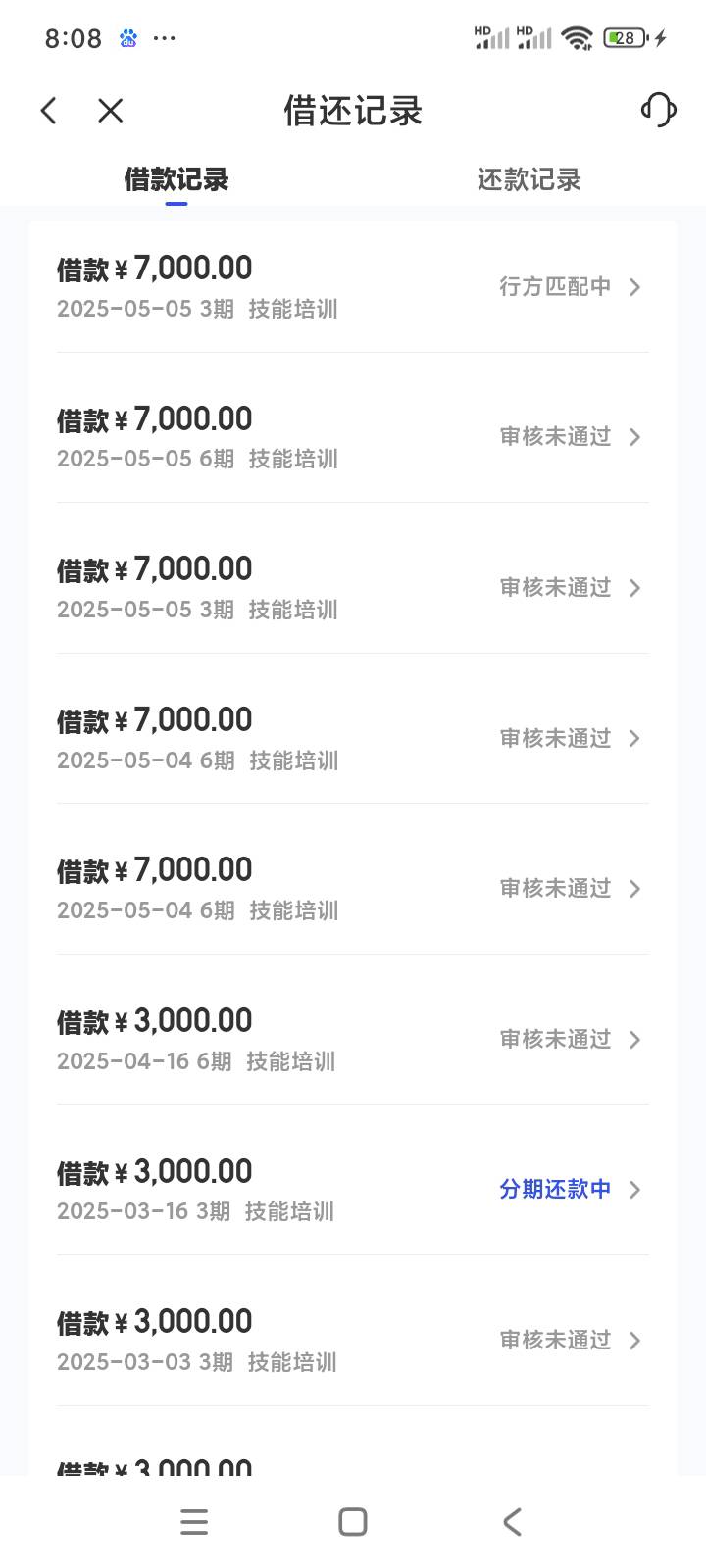Open the system recent apps menu
706x1568 pixels.
(x=194, y=1522)
